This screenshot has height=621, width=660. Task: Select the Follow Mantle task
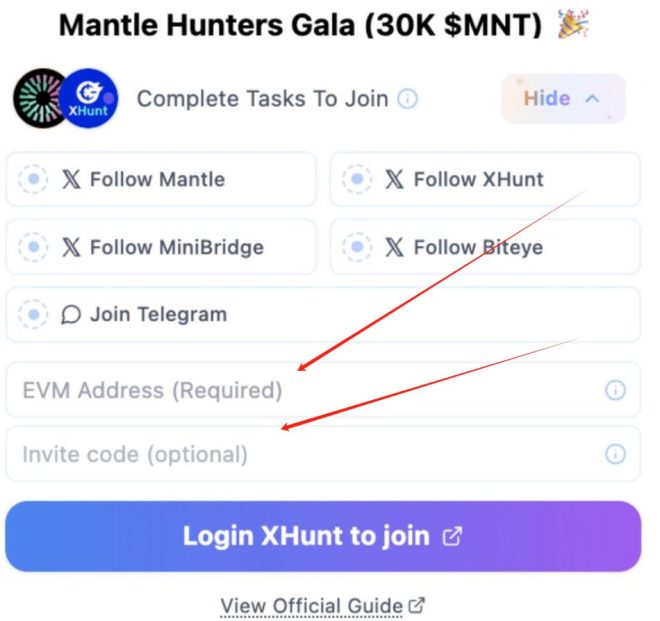(160, 180)
